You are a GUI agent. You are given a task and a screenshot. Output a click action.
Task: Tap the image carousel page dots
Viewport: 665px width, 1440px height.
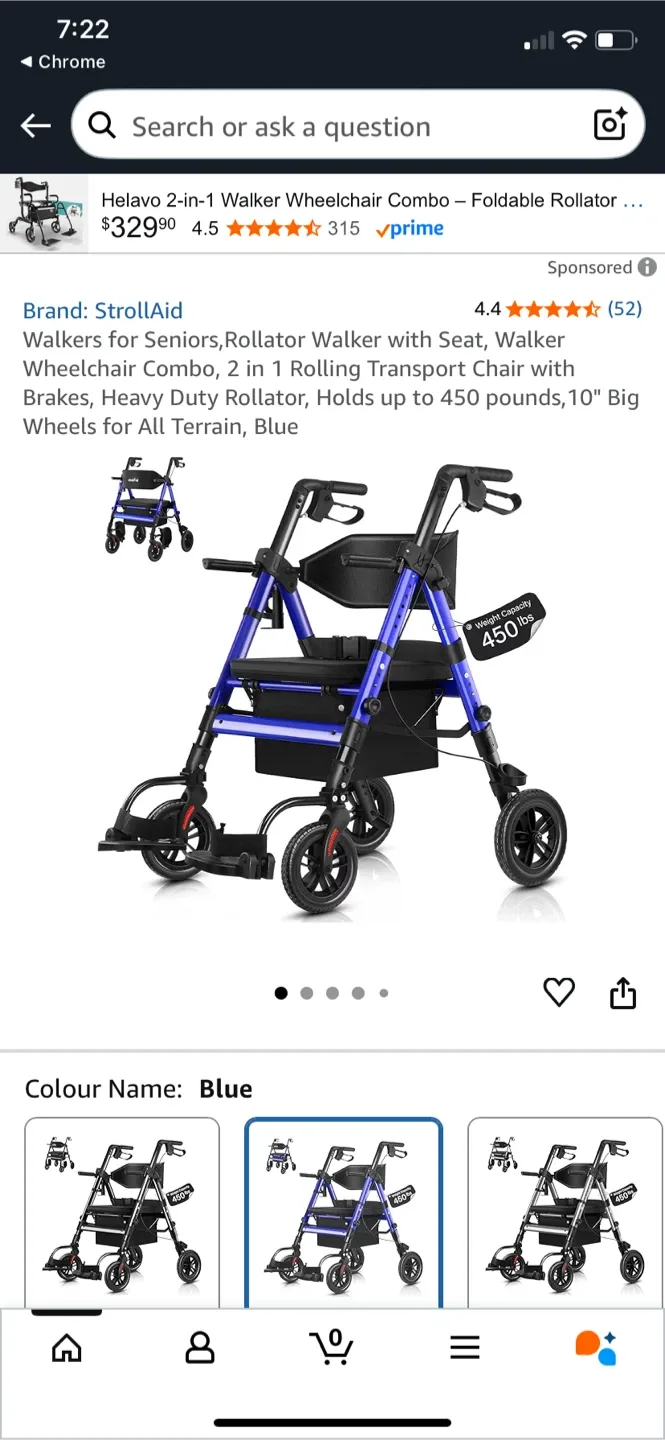(x=332, y=993)
